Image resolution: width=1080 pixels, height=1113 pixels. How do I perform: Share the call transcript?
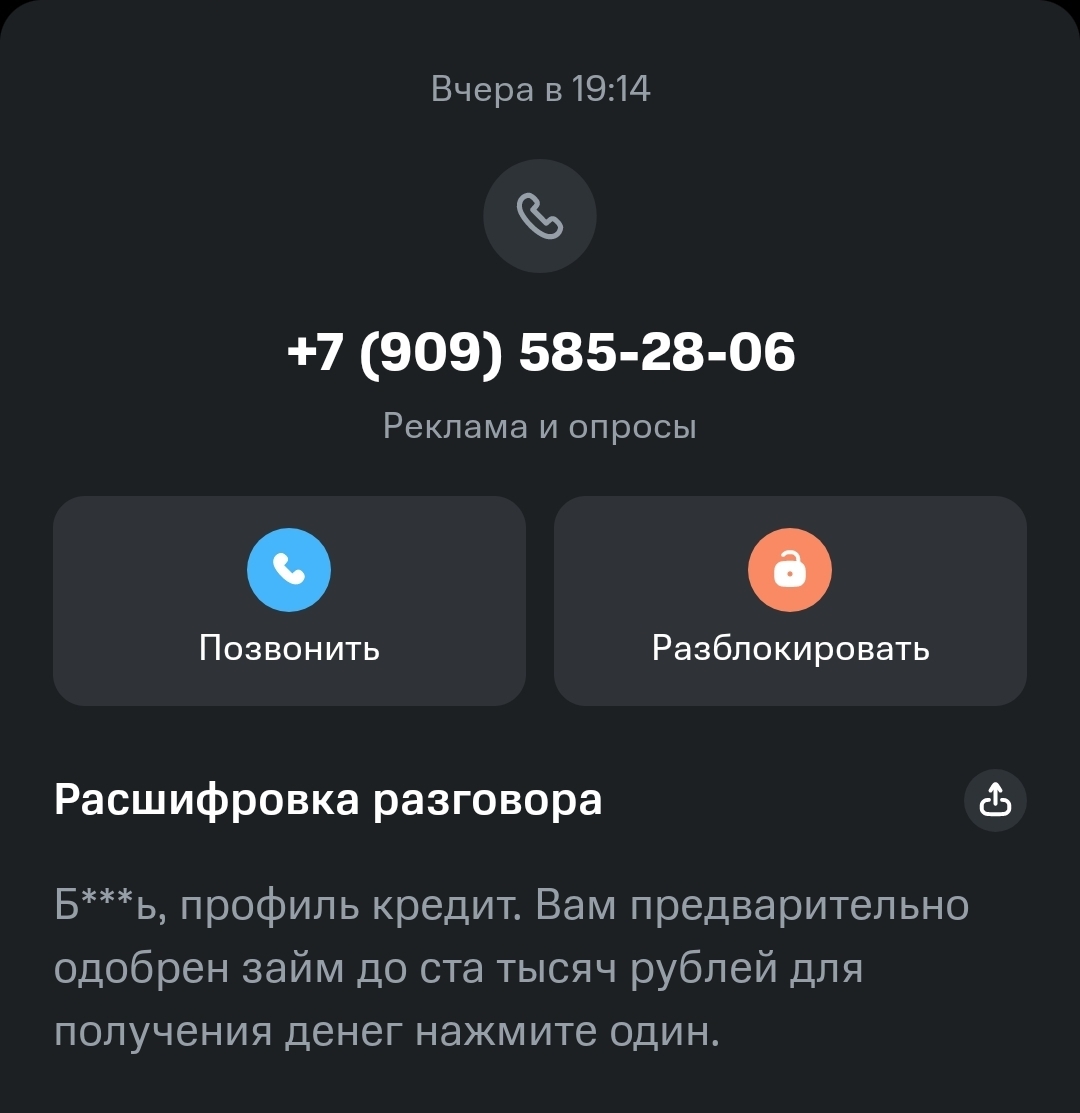point(995,800)
